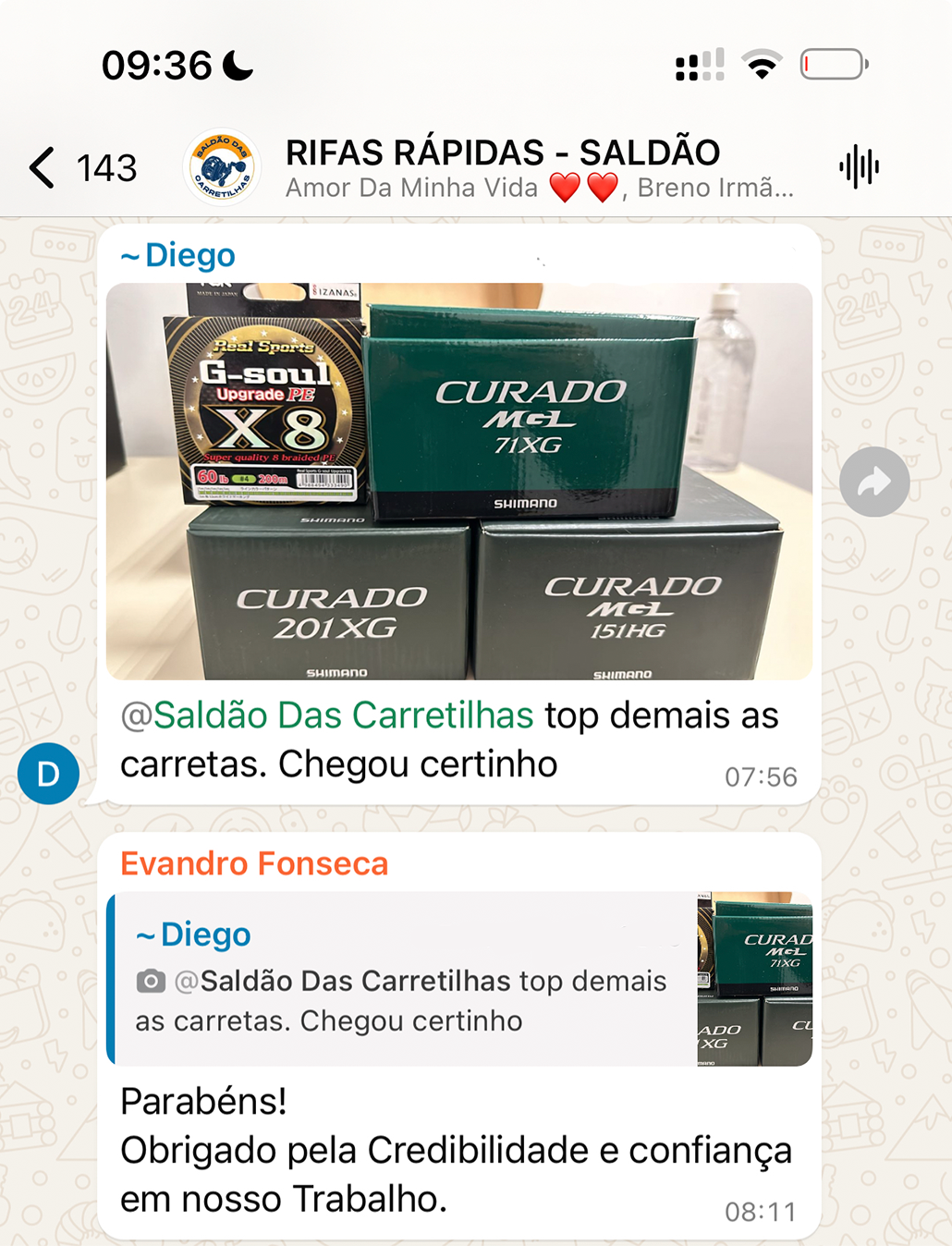Forward Diego's photo message

(874, 482)
